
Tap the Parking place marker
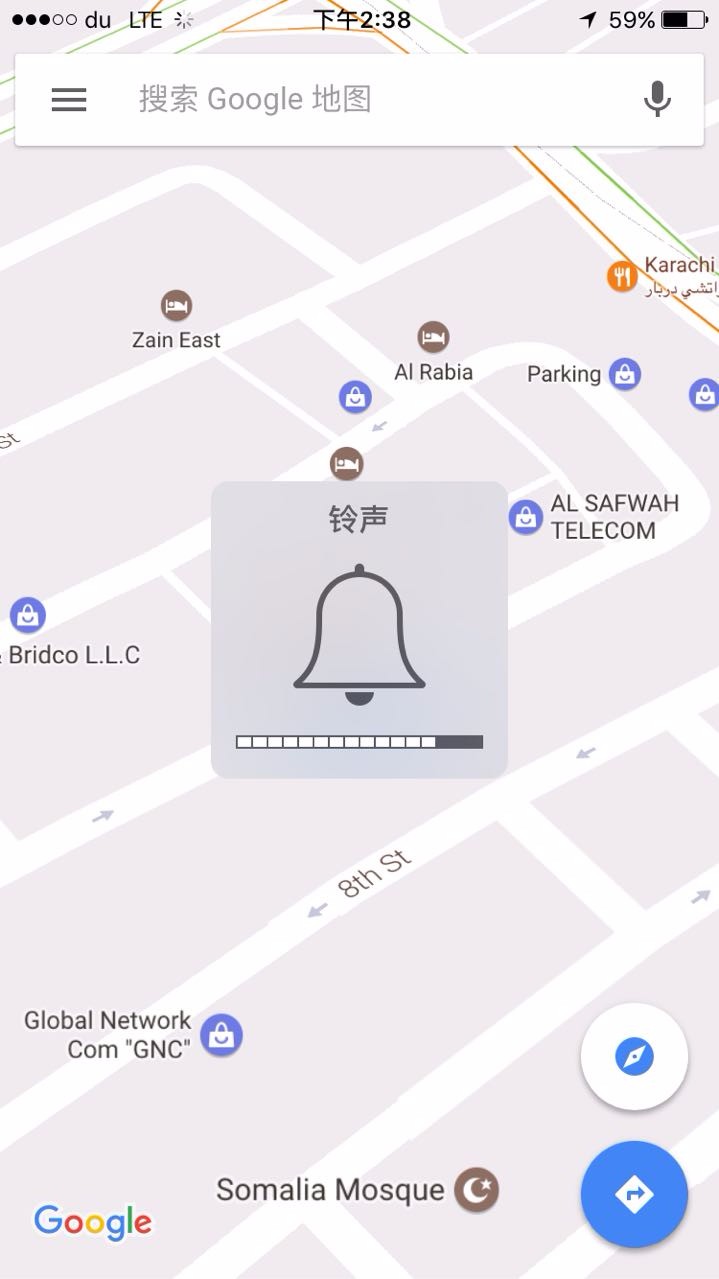tap(625, 375)
